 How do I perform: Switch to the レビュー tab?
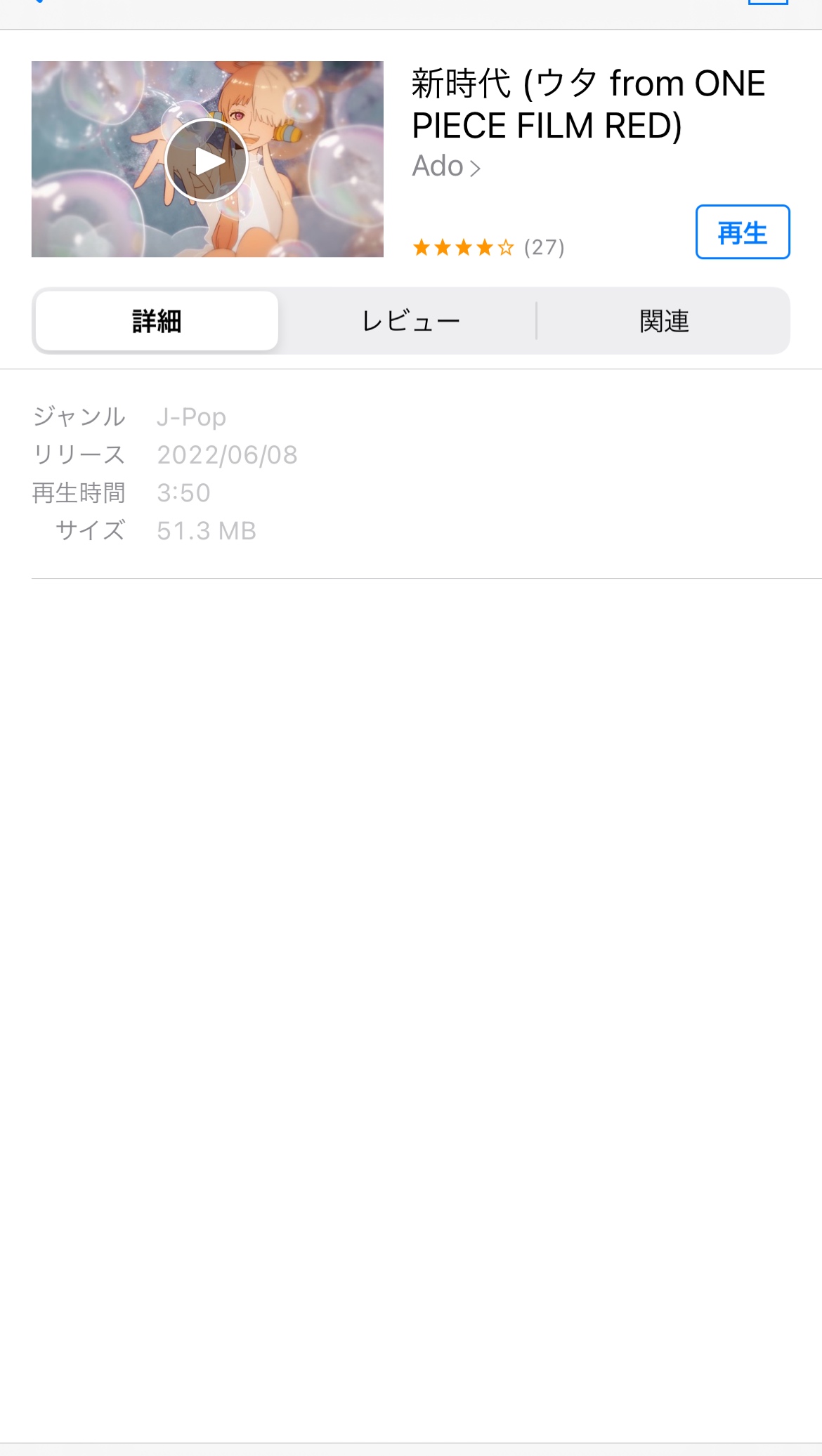coord(410,321)
